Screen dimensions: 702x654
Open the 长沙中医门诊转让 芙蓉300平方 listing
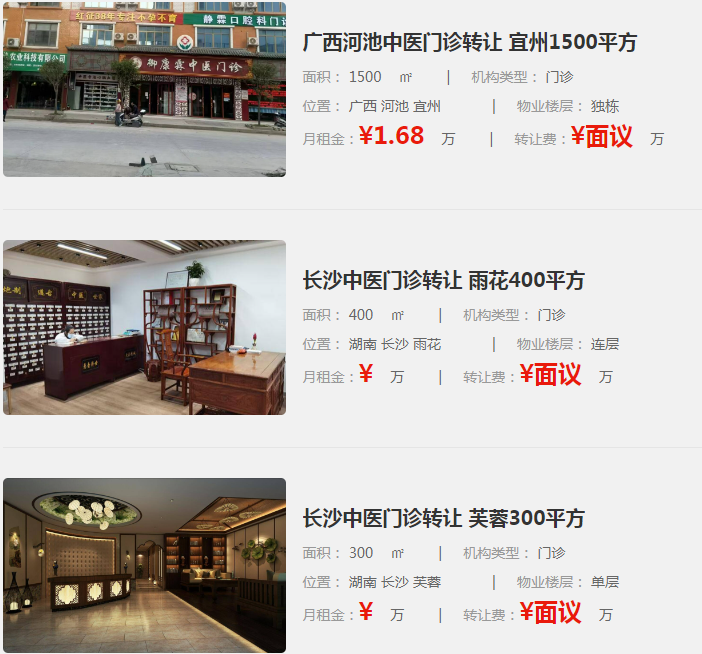pos(443,519)
